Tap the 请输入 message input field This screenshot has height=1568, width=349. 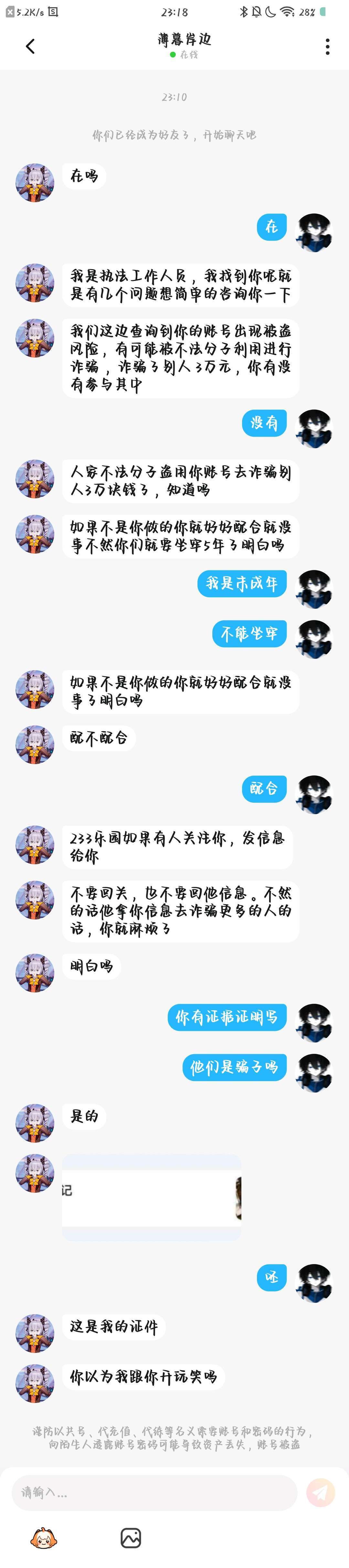point(153,1492)
